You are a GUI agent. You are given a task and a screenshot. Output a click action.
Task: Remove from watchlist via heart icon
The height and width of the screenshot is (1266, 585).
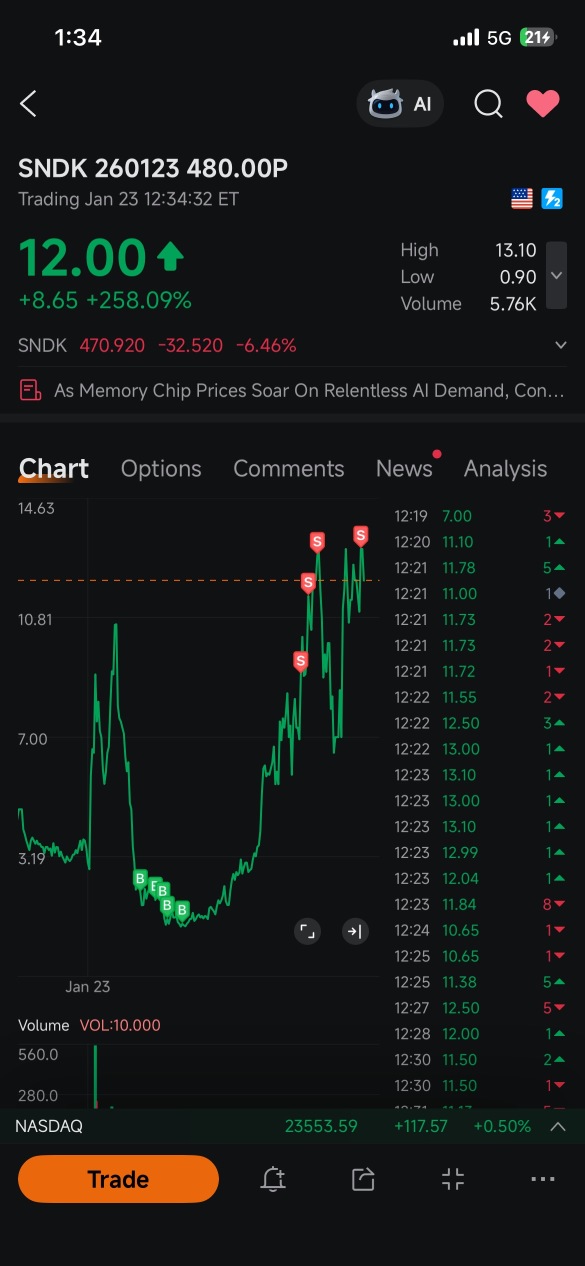point(543,103)
